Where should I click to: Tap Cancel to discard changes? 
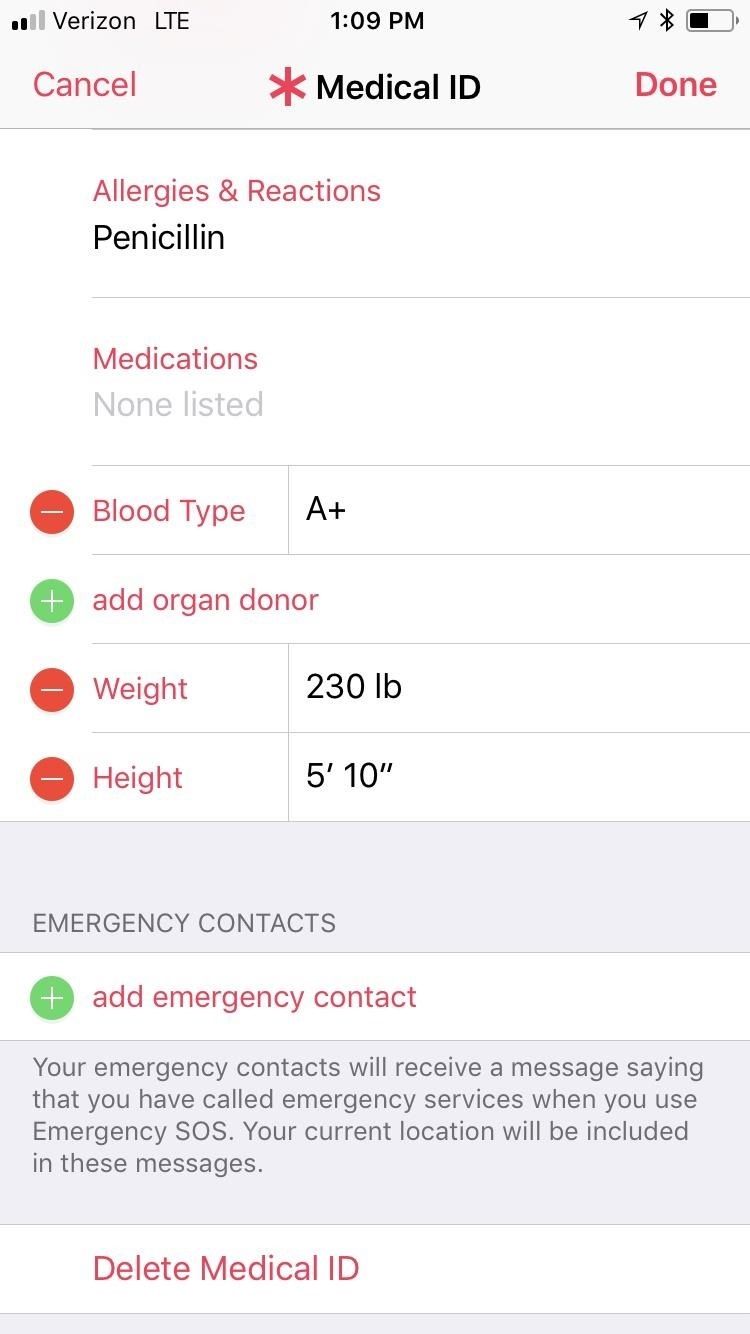click(x=84, y=85)
